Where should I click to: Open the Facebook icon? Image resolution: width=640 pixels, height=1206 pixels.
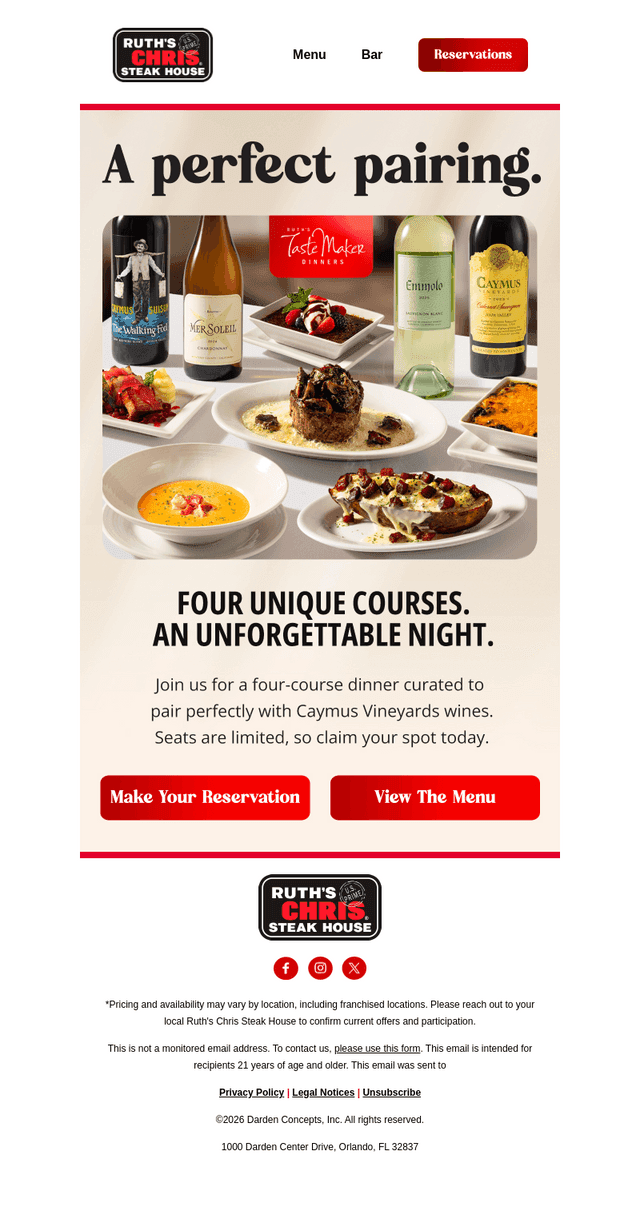coord(286,968)
